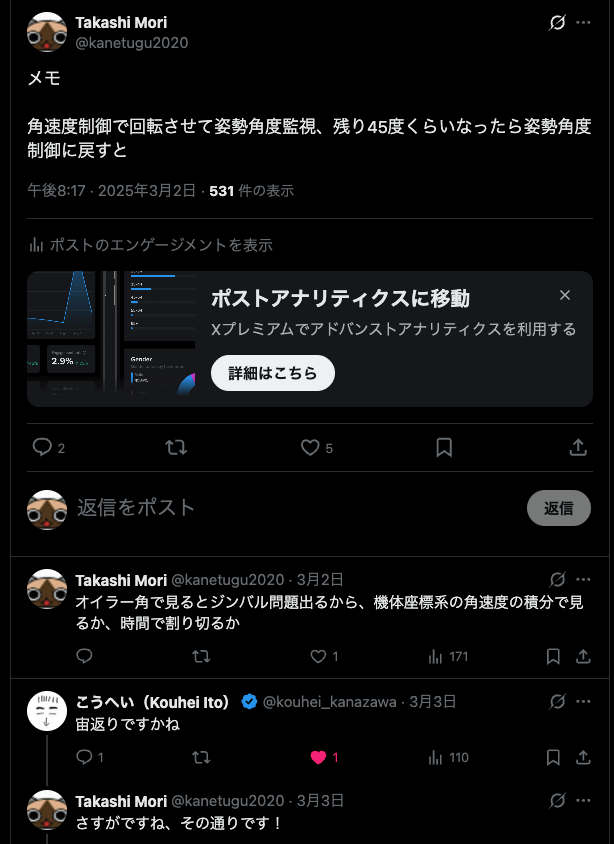Open the post engagement view link
The width and height of the screenshot is (614, 844).
pyautogui.click(x=150, y=244)
